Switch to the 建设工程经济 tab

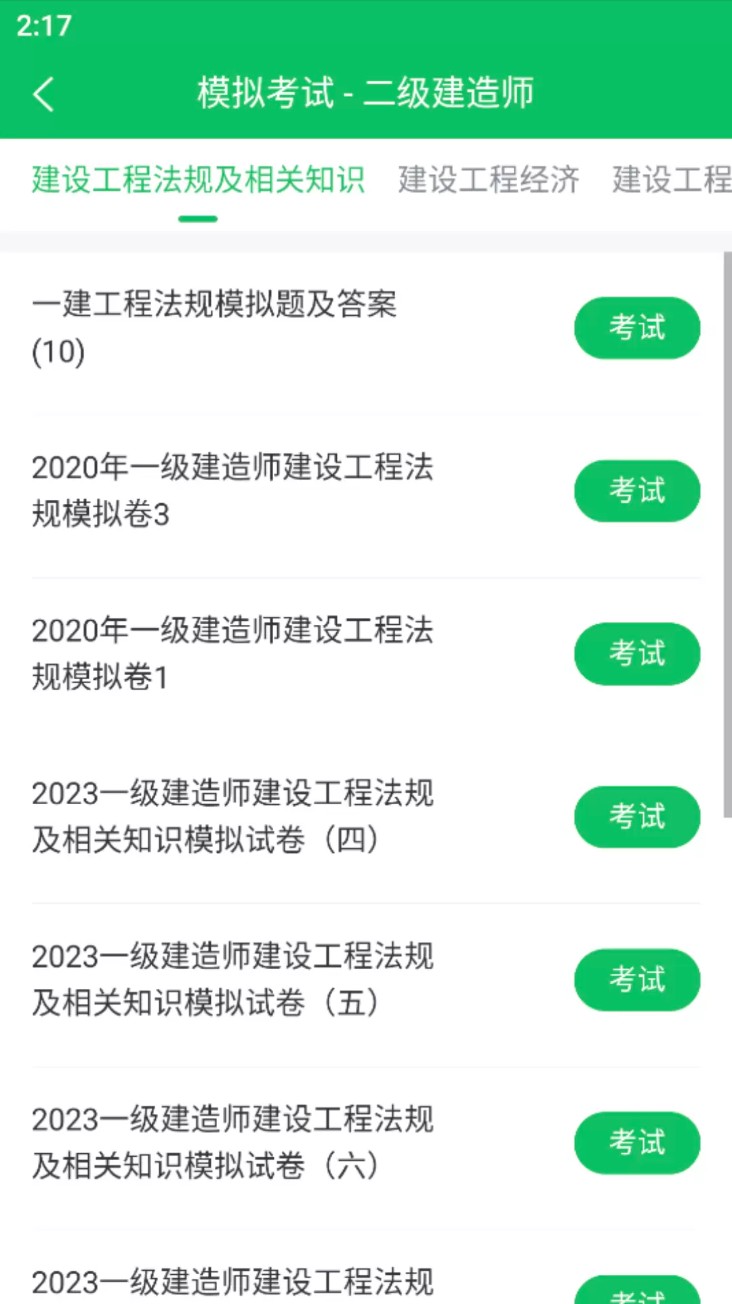(488, 180)
